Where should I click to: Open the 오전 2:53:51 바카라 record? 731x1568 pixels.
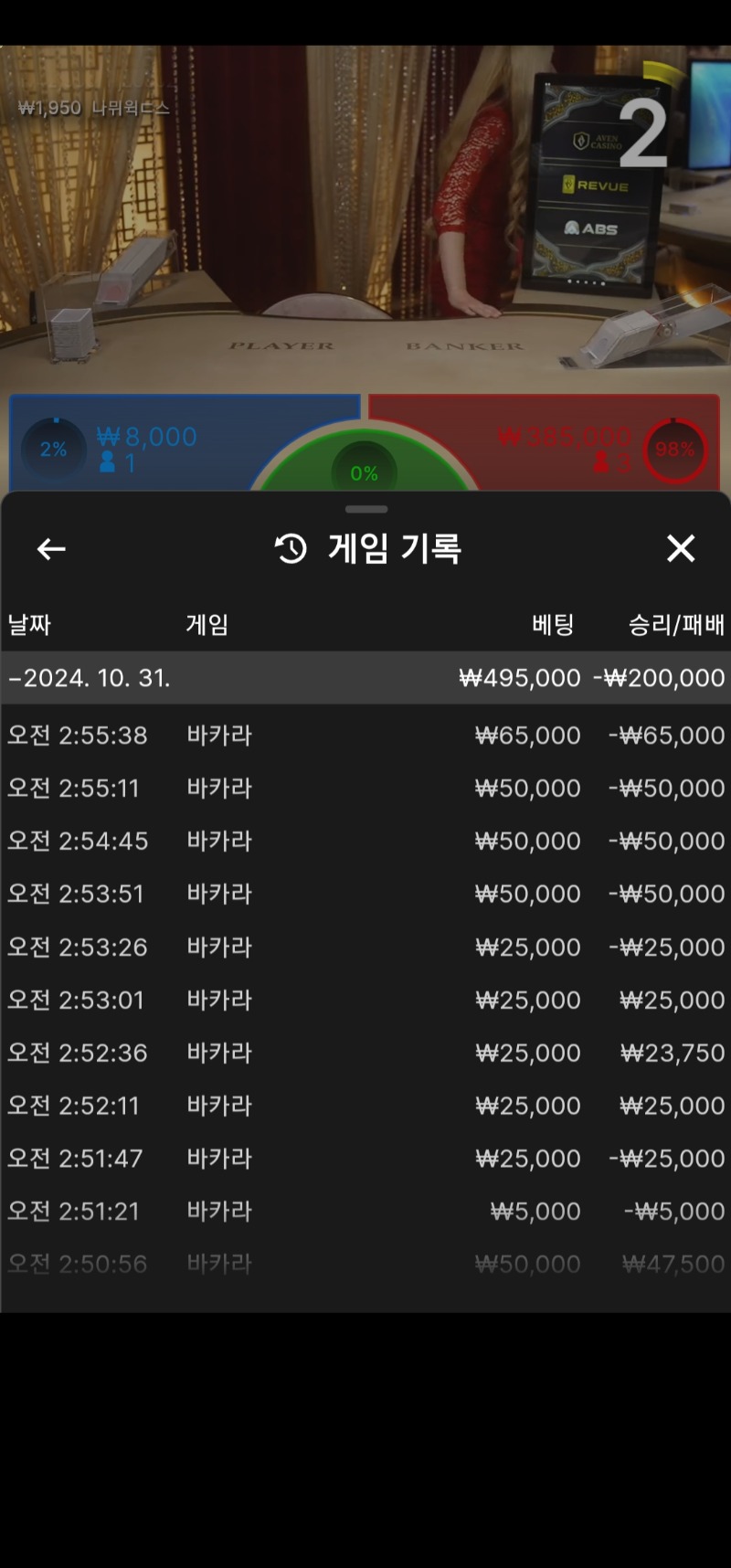click(365, 895)
